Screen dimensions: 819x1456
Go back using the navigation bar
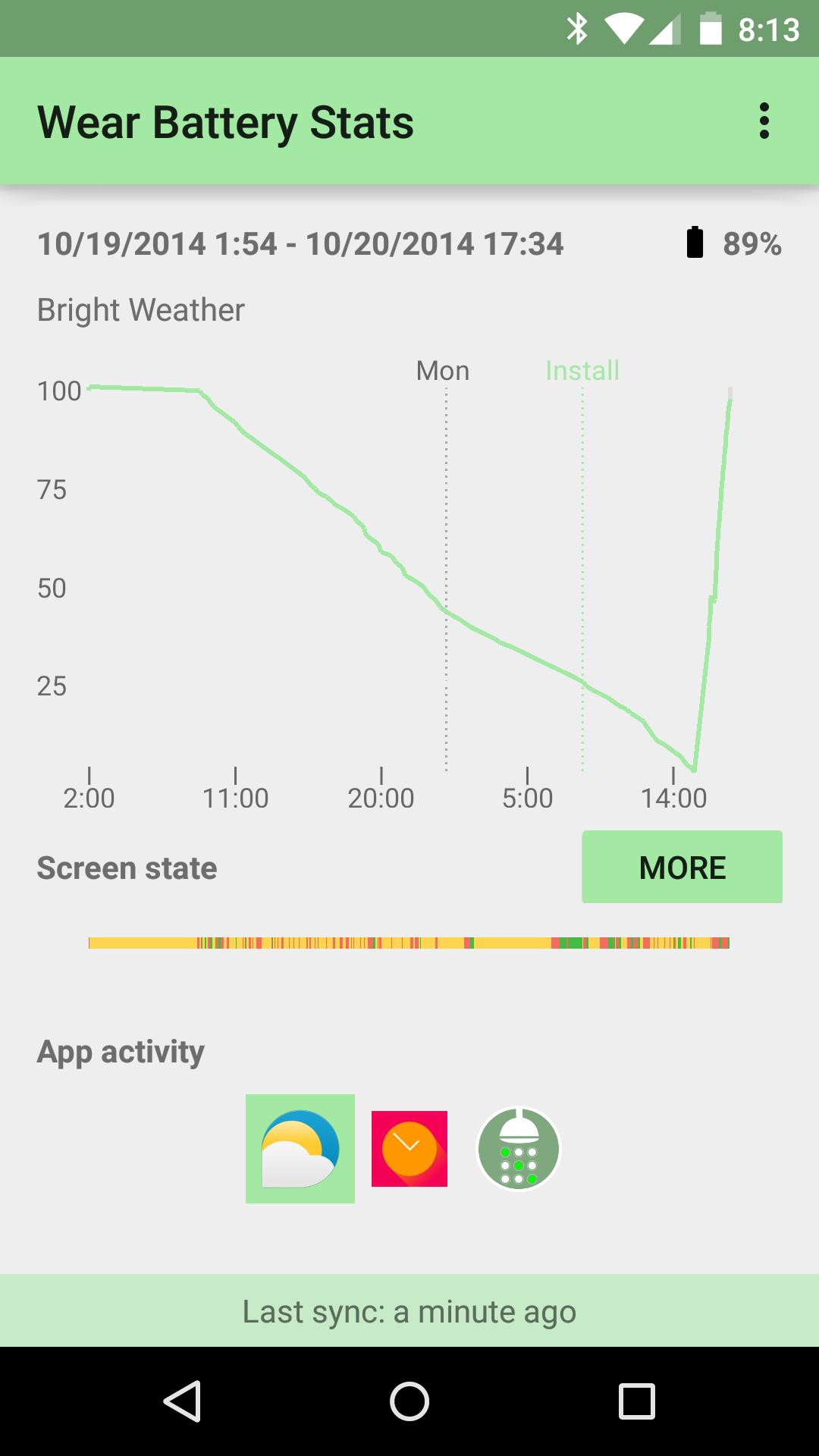click(182, 1401)
